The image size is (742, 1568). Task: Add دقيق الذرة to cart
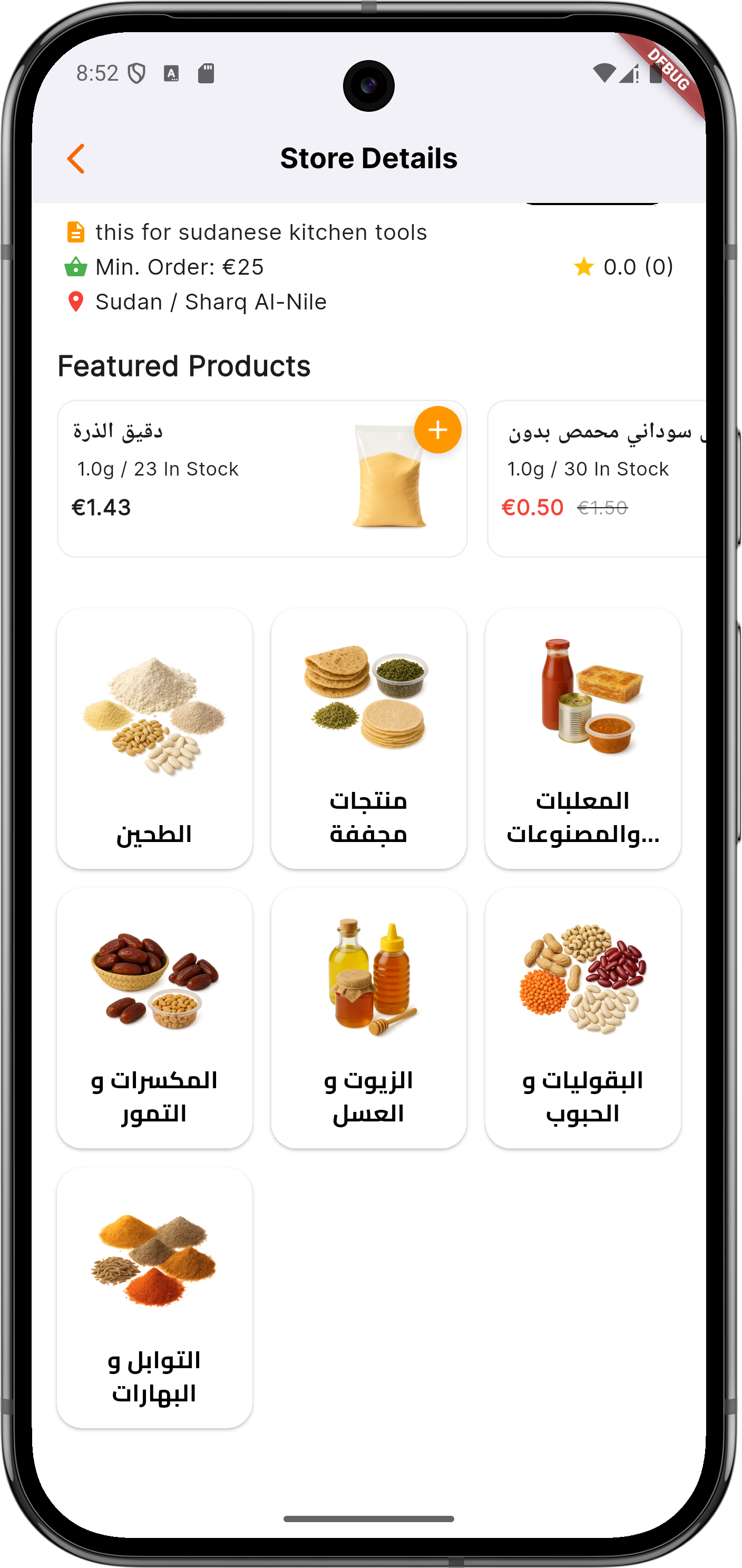tap(437, 430)
